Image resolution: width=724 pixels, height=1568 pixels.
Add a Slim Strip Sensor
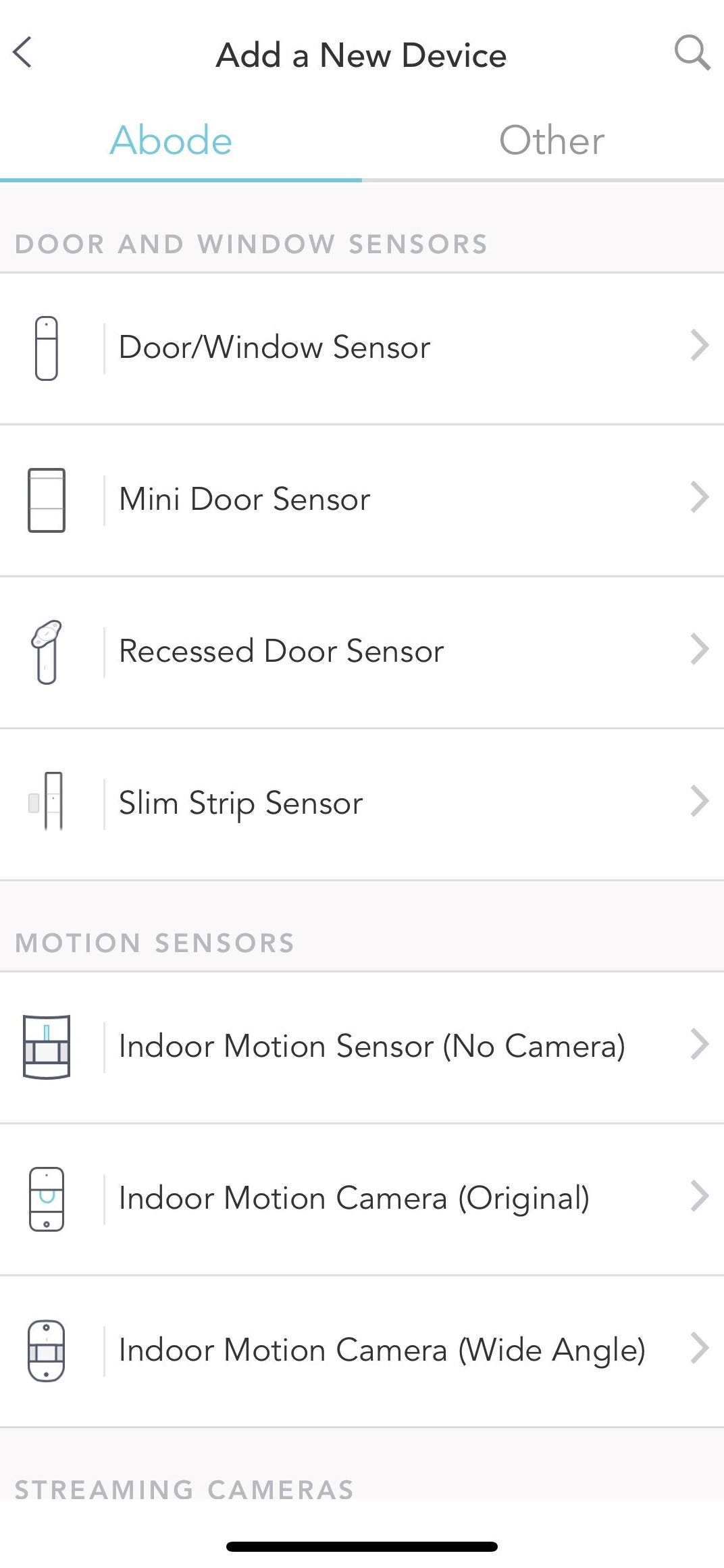pos(362,804)
